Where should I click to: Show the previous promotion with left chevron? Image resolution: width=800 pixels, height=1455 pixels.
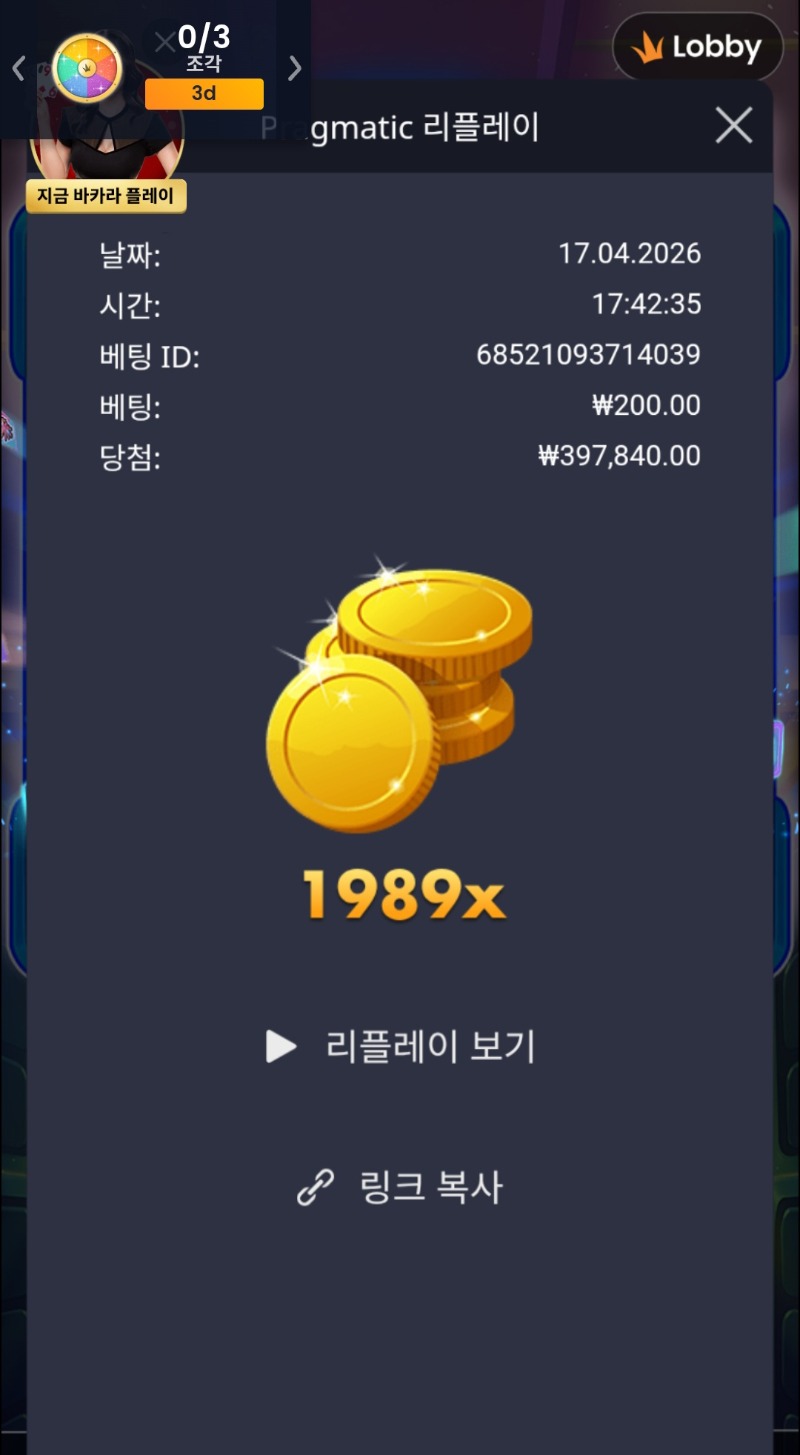pos(18,68)
